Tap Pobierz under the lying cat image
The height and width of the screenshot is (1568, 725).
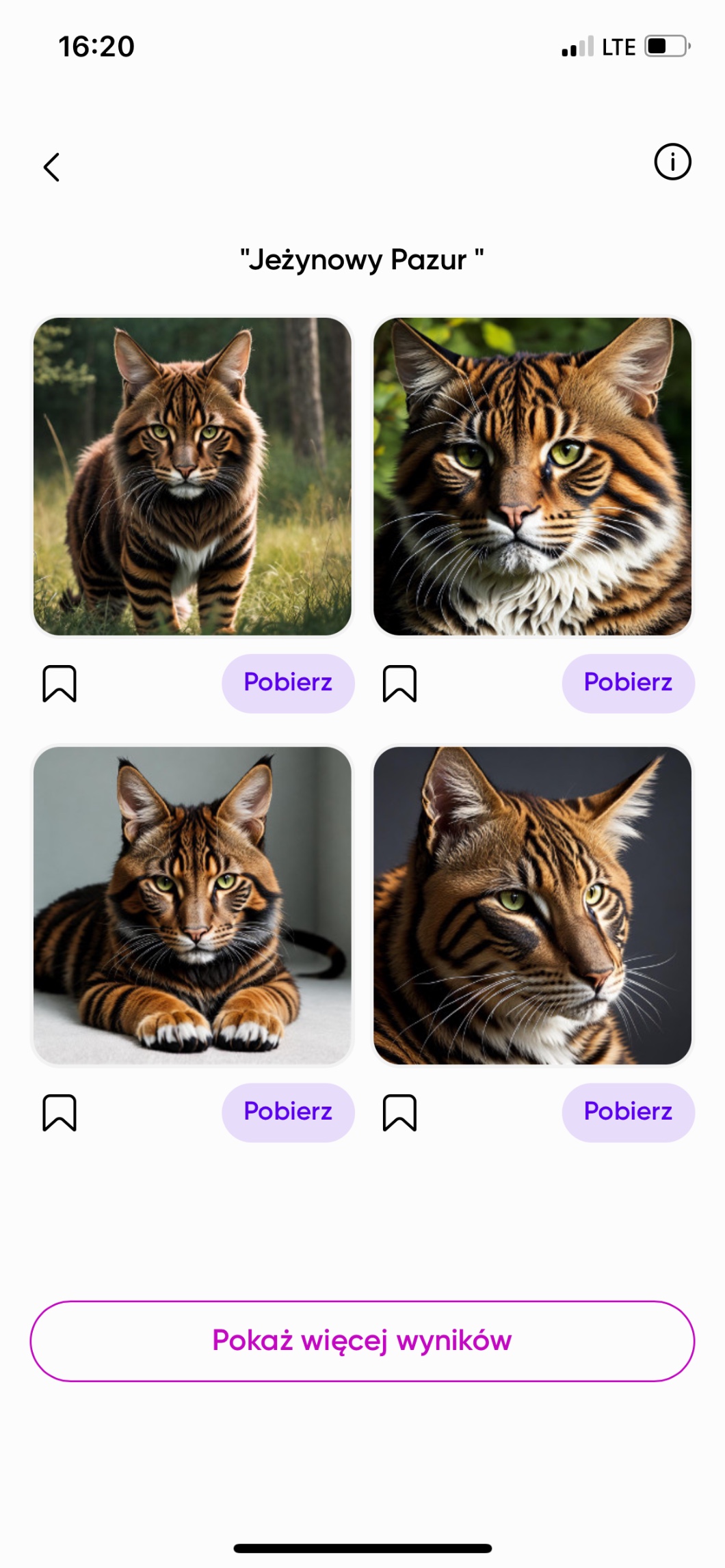(x=288, y=1112)
